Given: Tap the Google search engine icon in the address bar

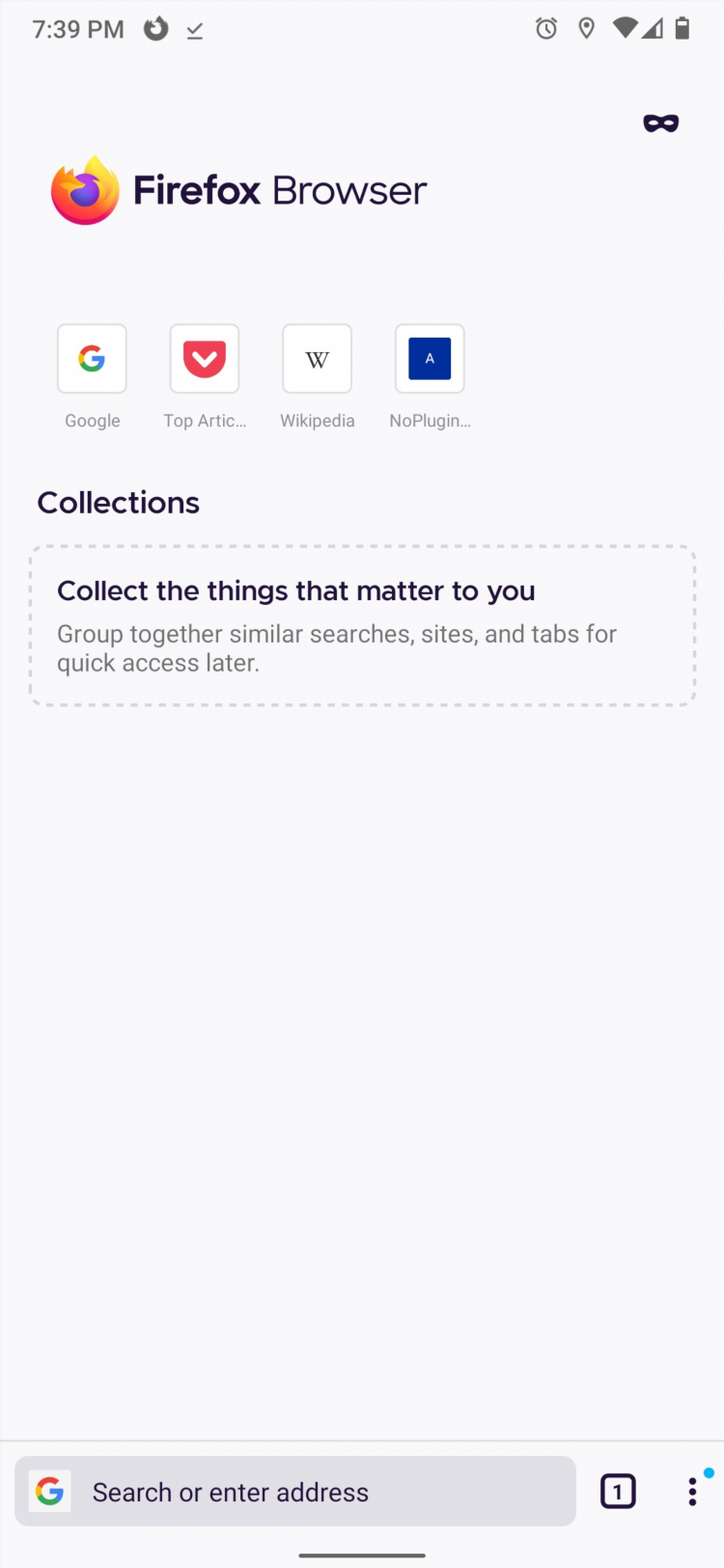Looking at the screenshot, I should pyautogui.click(x=50, y=1492).
